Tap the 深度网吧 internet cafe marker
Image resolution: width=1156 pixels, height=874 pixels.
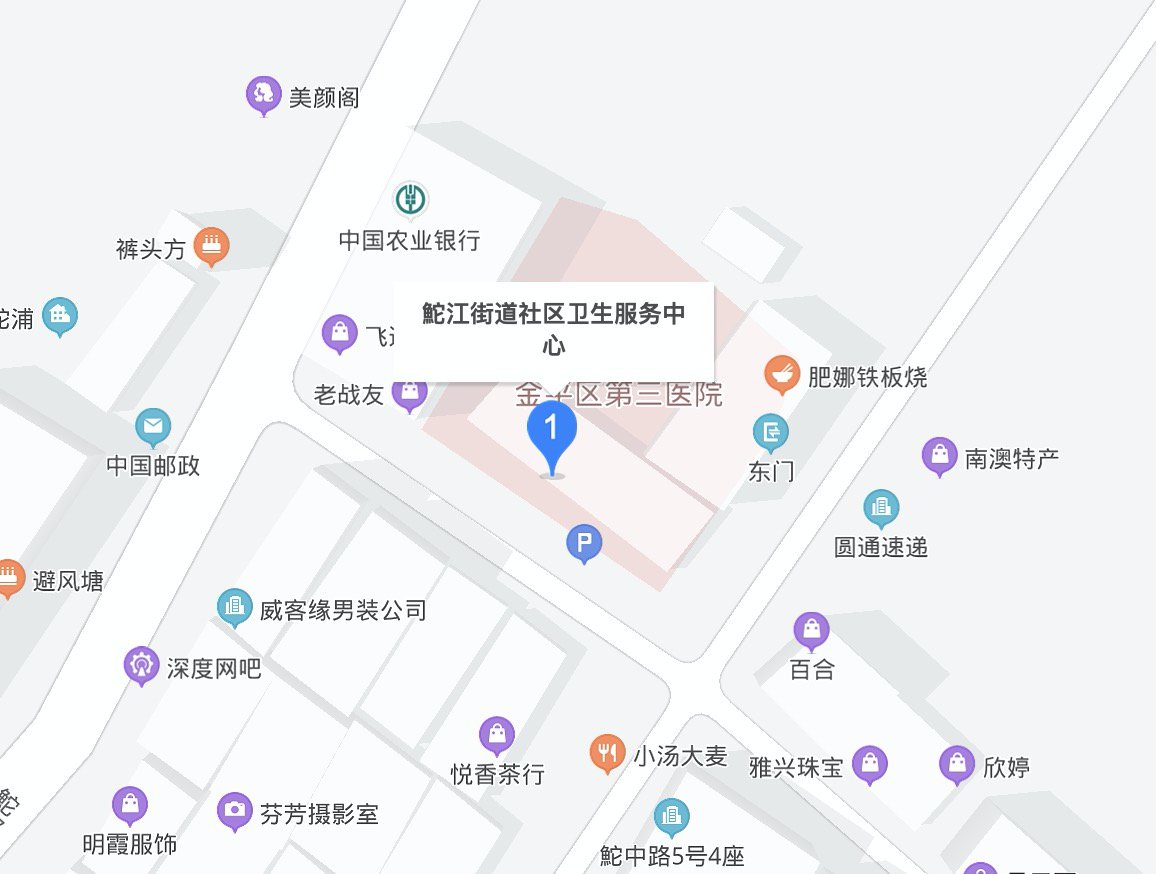pos(142,665)
